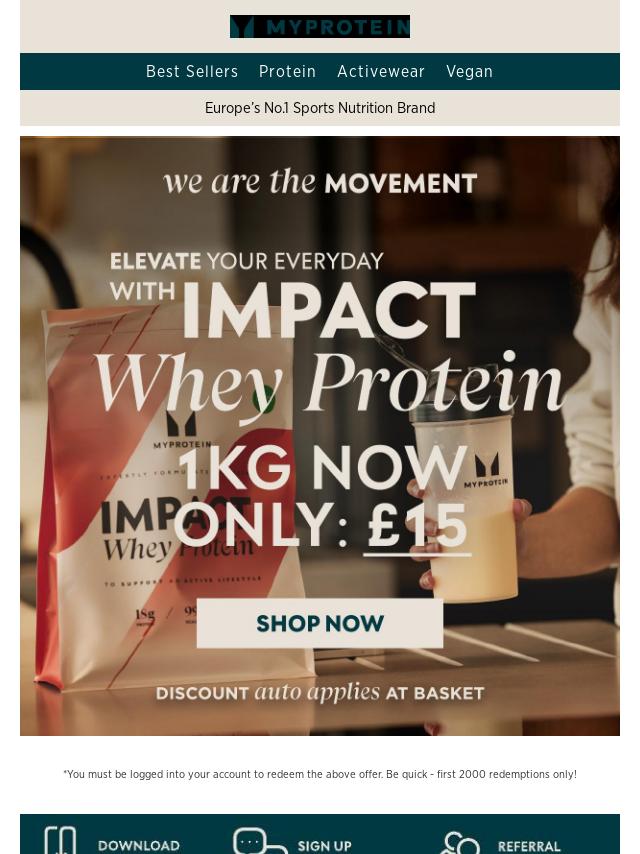Image resolution: width=640 pixels, height=854 pixels.
Task: Tap the Shop Now button
Action: (x=320, y=623)
